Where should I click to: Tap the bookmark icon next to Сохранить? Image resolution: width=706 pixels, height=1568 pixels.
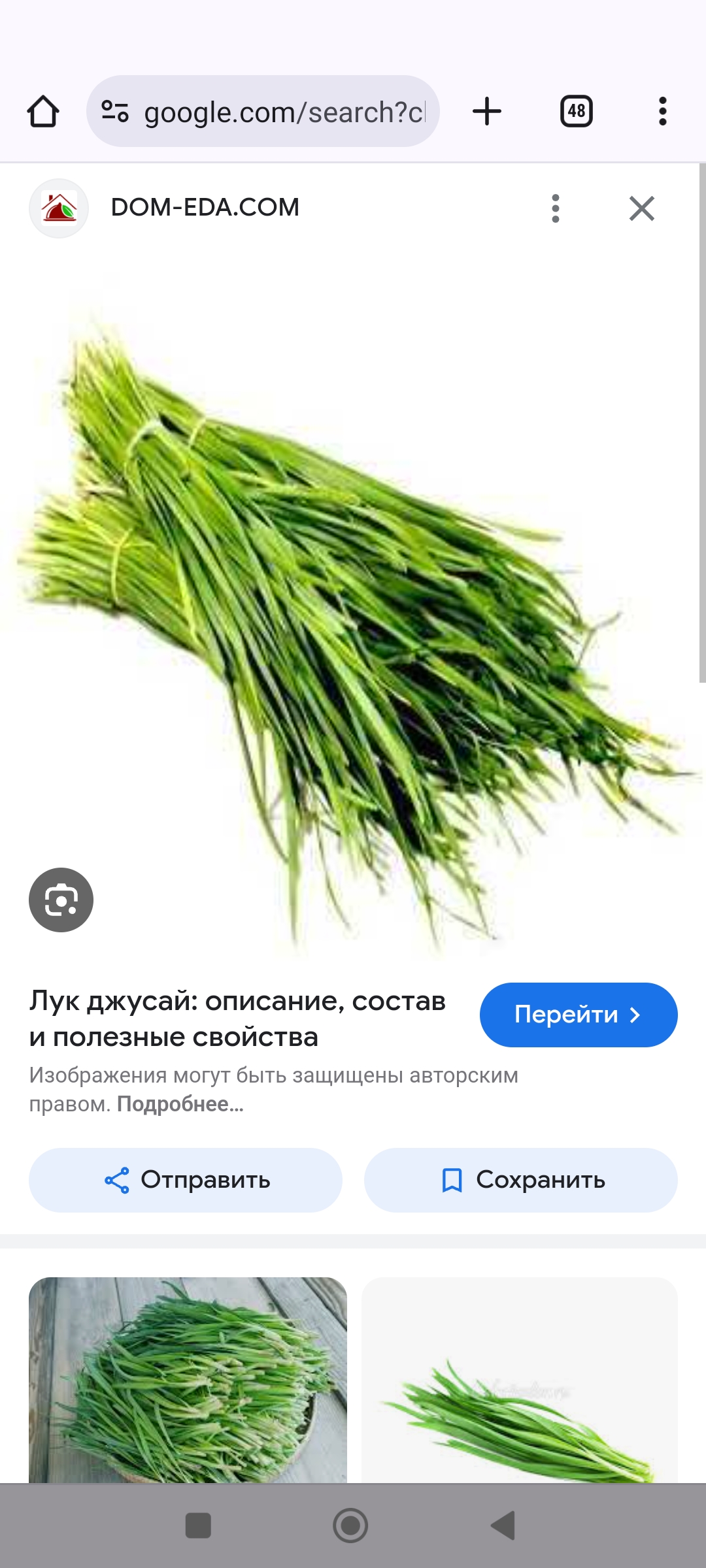[x=452, y=1180]
